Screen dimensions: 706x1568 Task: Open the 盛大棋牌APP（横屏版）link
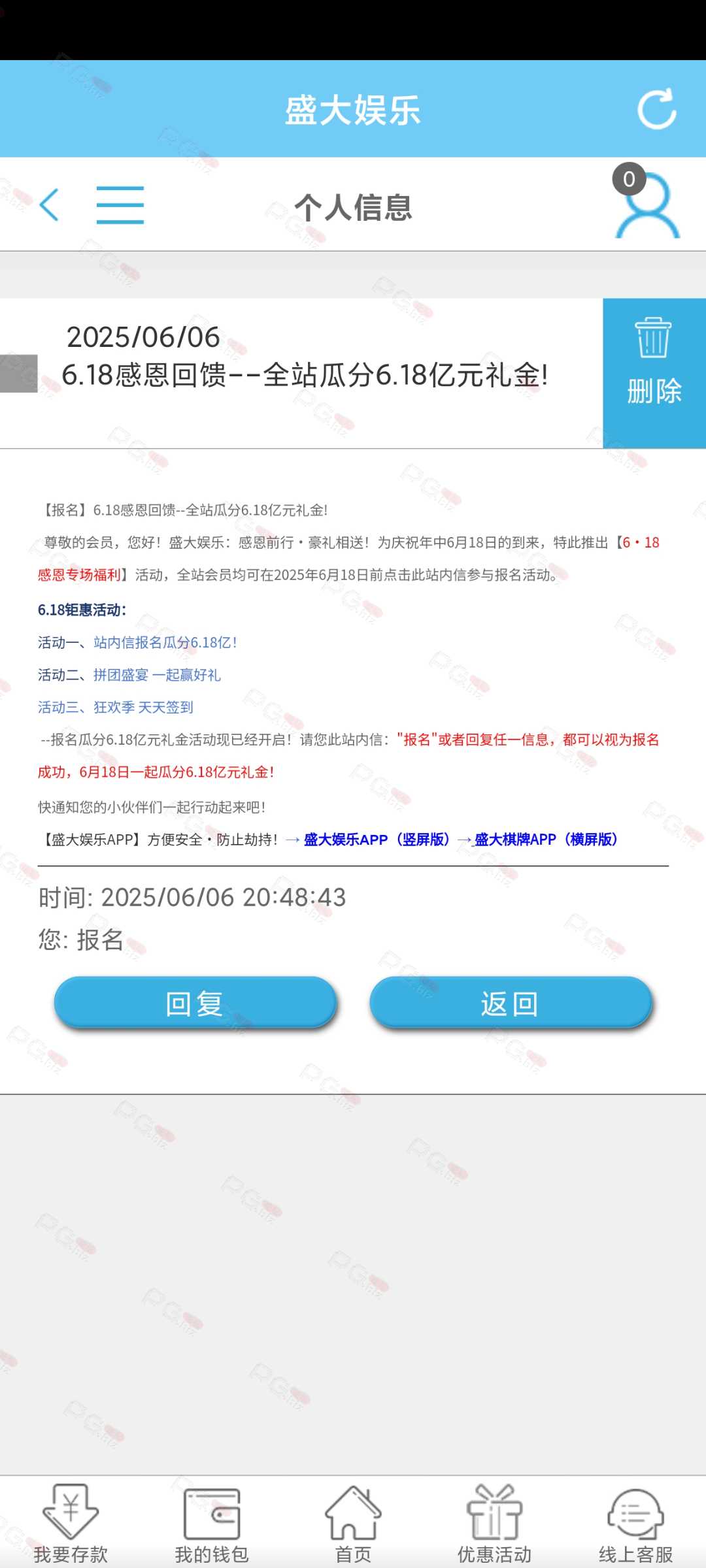[546, 840]
